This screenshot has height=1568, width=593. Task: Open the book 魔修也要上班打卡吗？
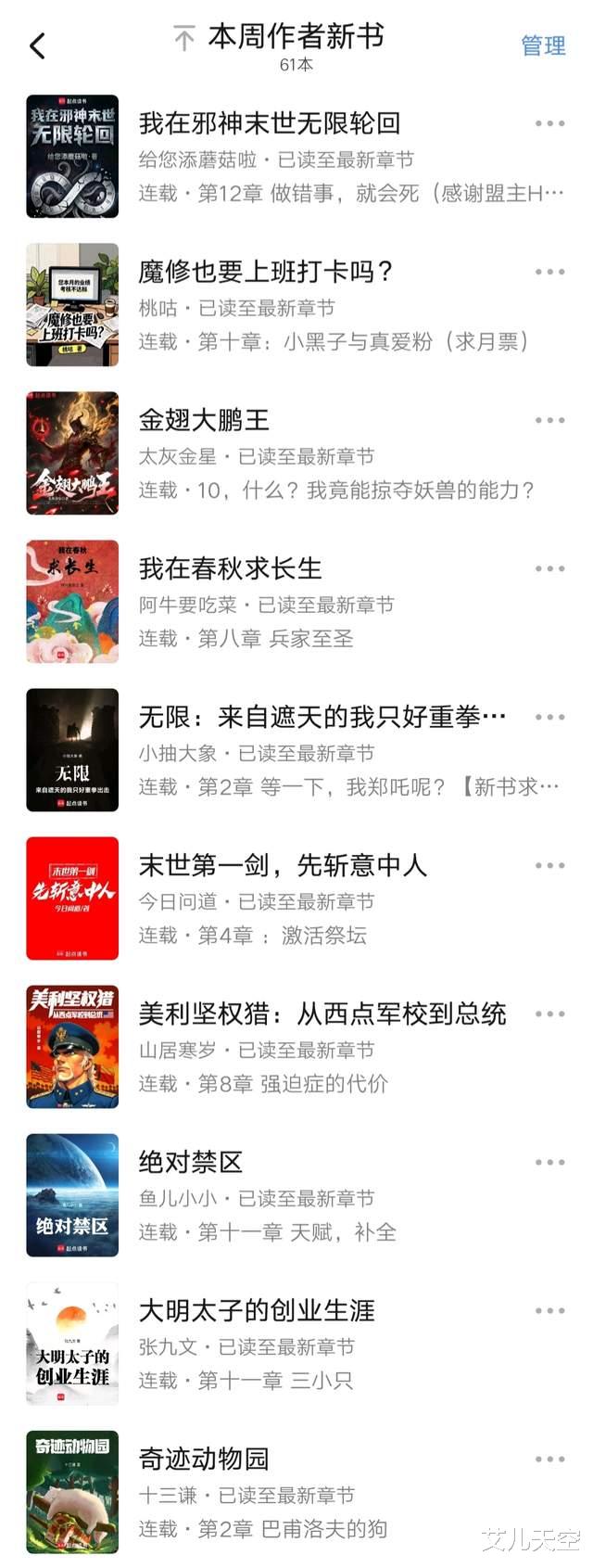click(x=267, y=272)
